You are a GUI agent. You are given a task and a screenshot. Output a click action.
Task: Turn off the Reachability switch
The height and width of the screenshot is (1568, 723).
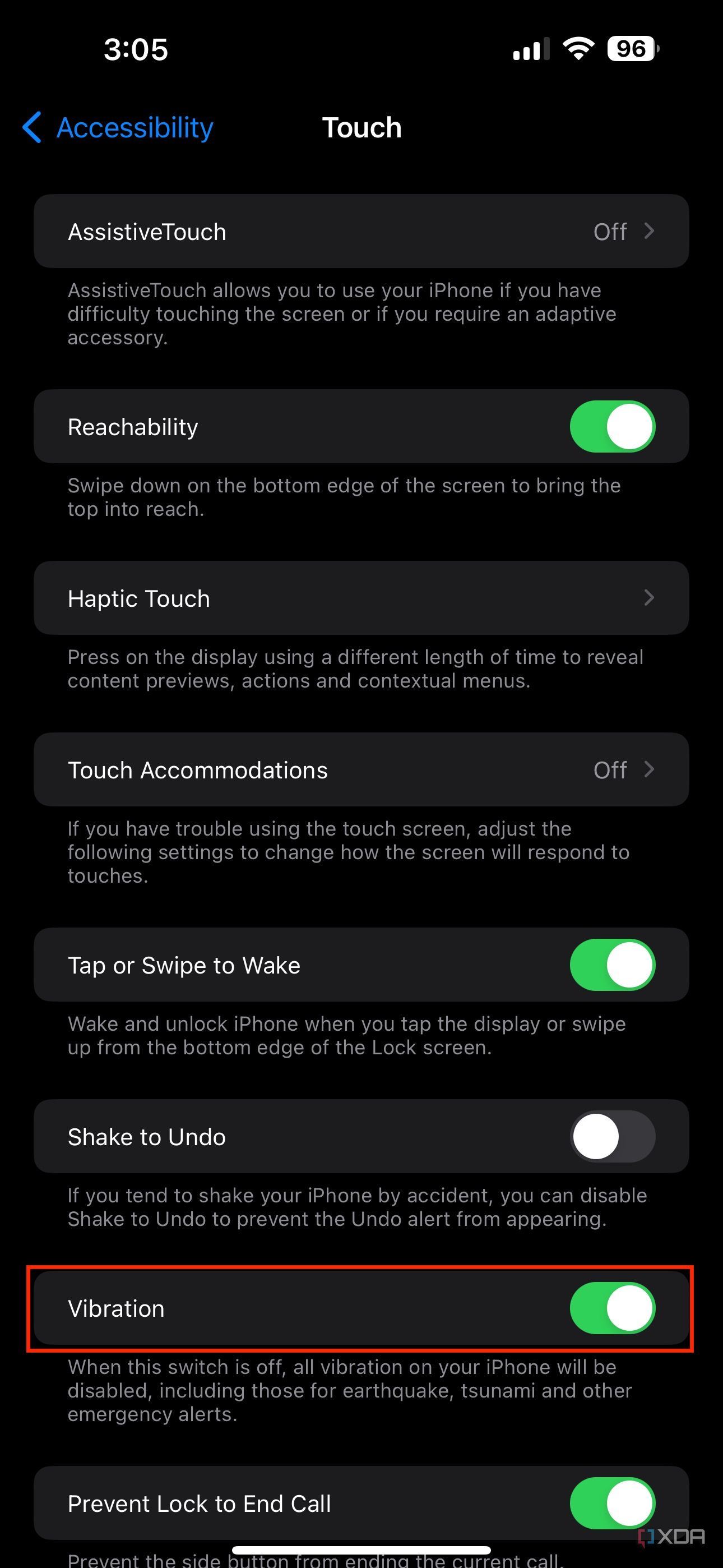(611, 427)
